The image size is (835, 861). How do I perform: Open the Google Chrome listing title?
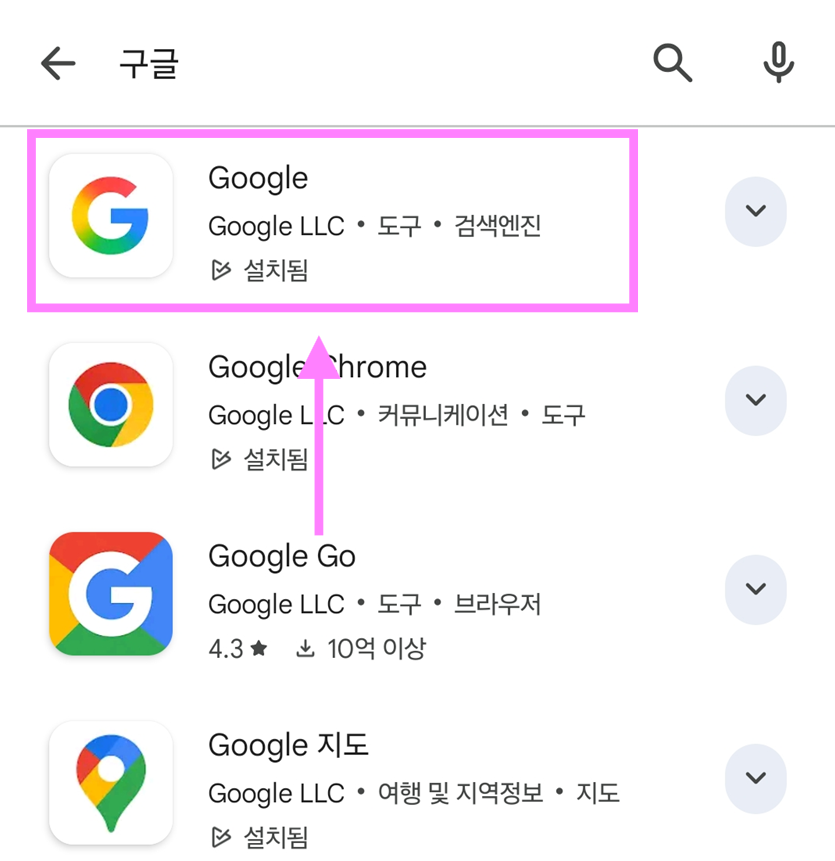(316, 367)
